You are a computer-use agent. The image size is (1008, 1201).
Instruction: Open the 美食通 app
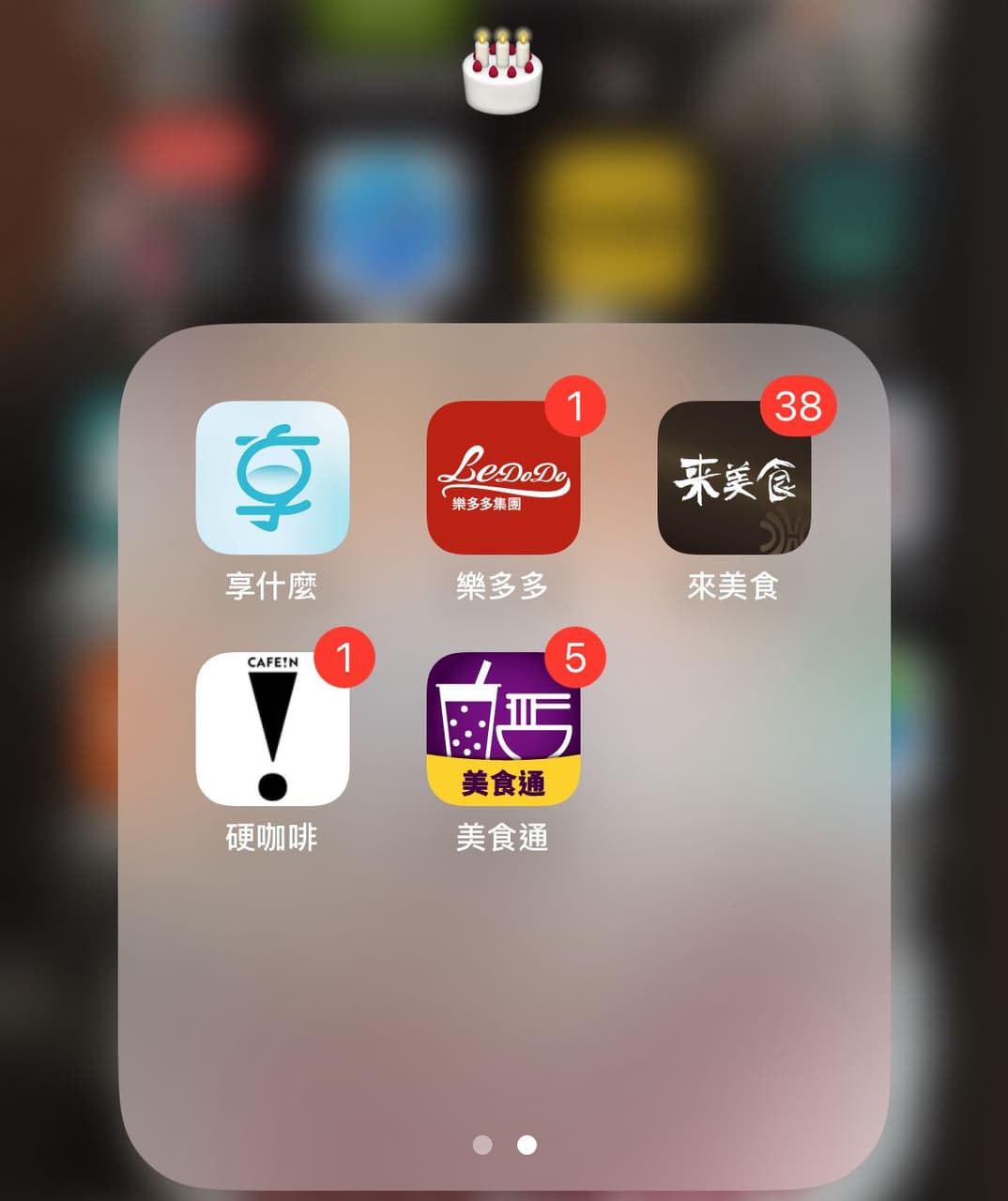[x=503, y=729]
